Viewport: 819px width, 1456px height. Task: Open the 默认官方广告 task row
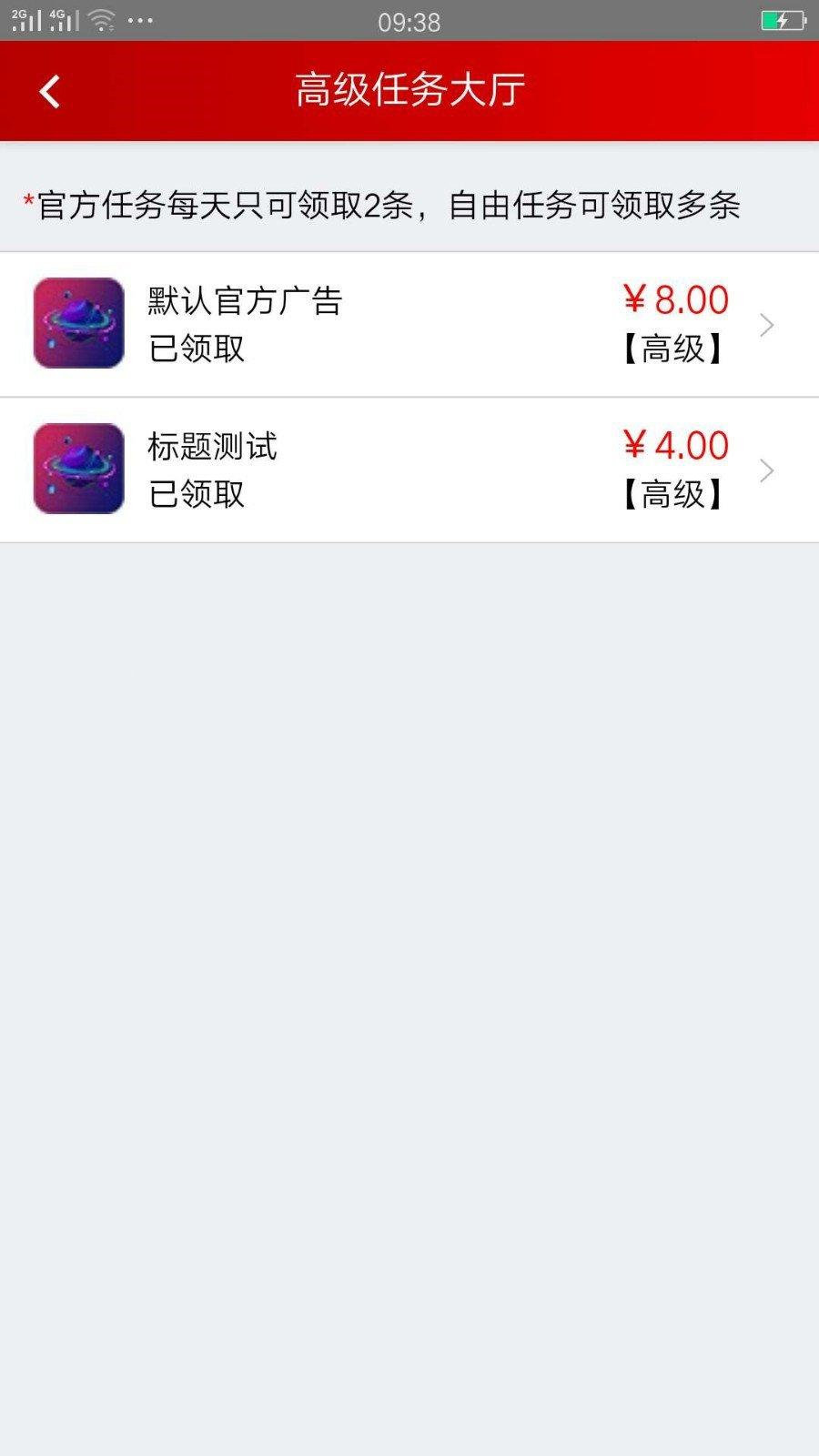409,324
